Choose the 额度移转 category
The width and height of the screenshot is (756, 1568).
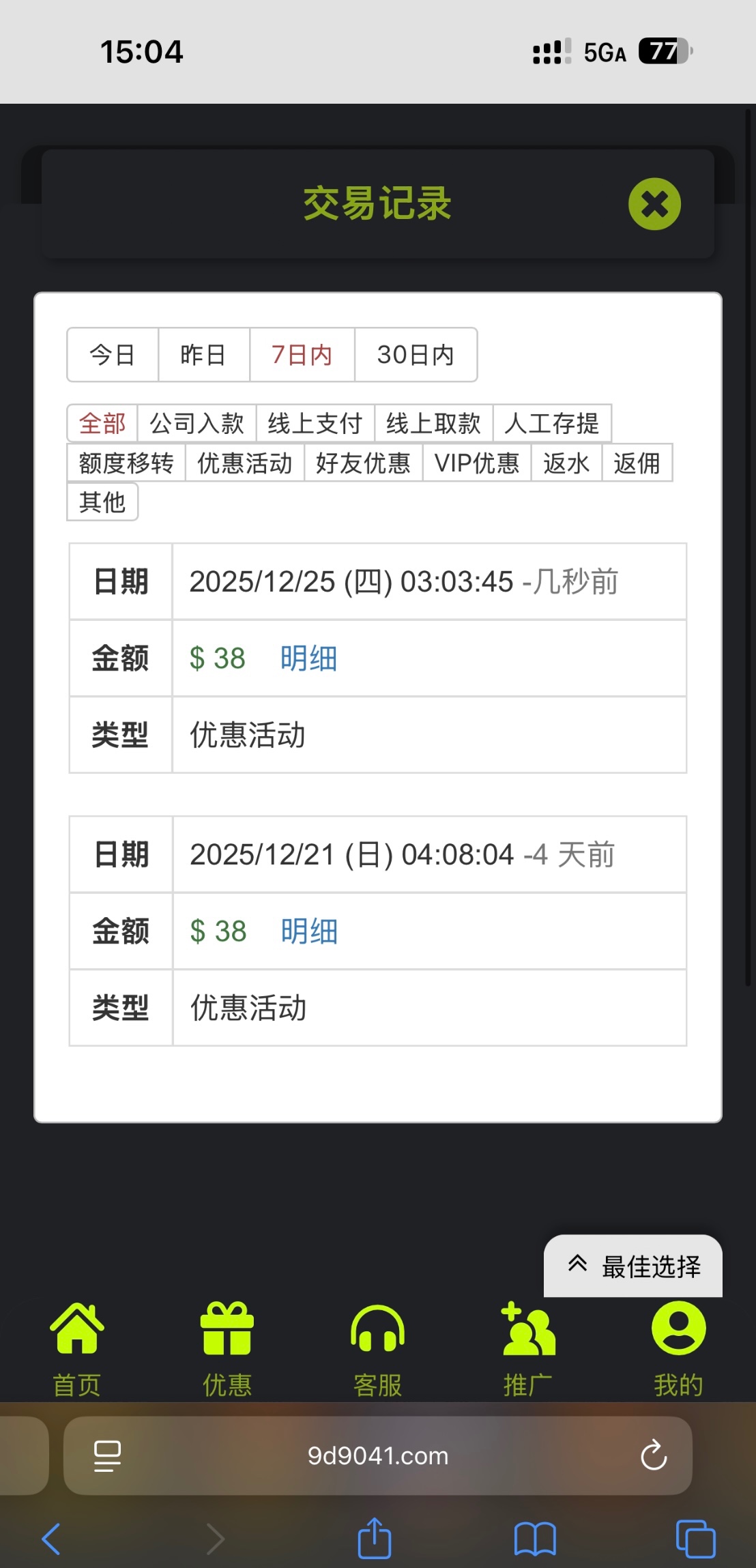coord(126,463)
